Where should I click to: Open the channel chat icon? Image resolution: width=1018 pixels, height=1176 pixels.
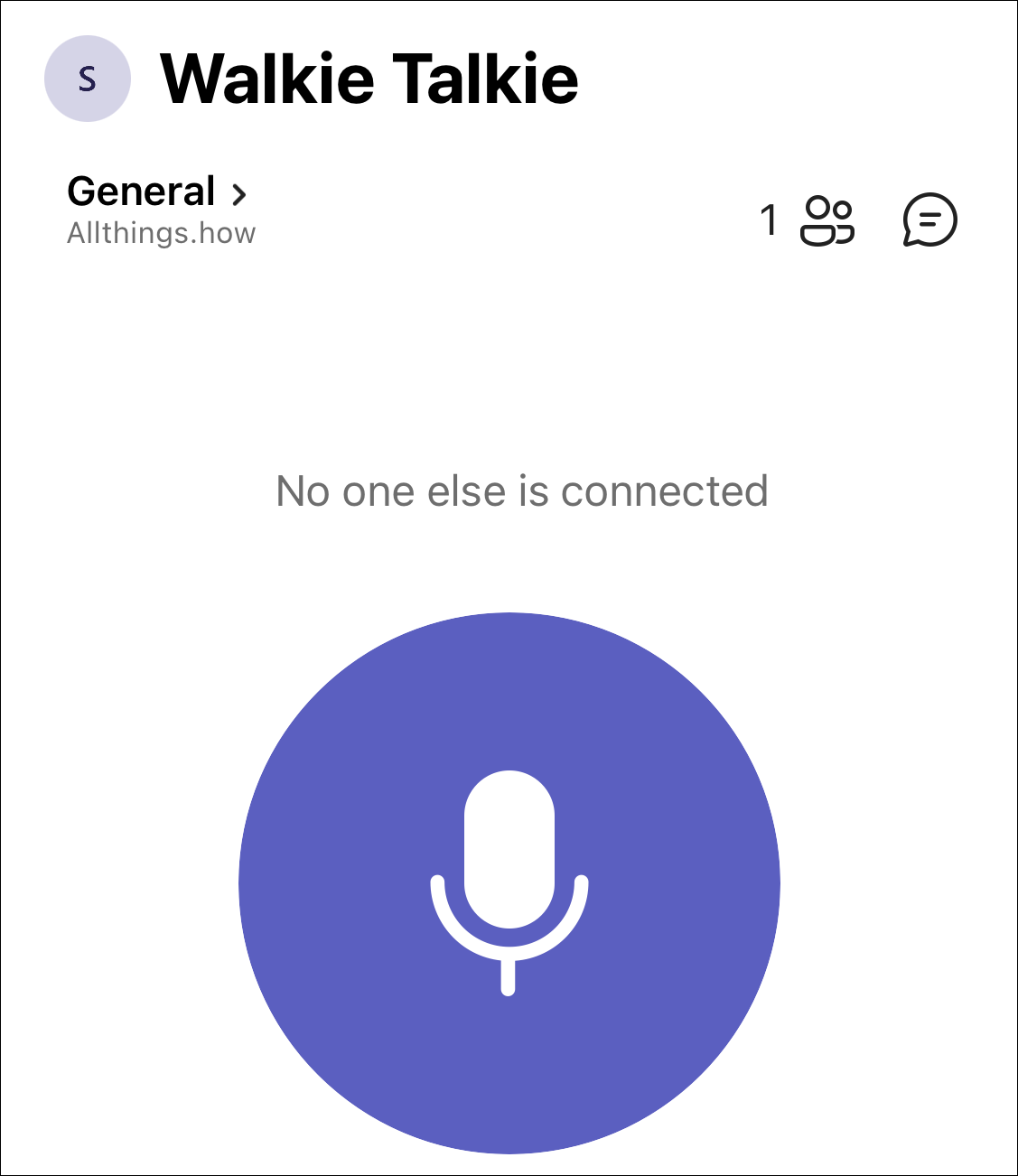pos(929,220)
